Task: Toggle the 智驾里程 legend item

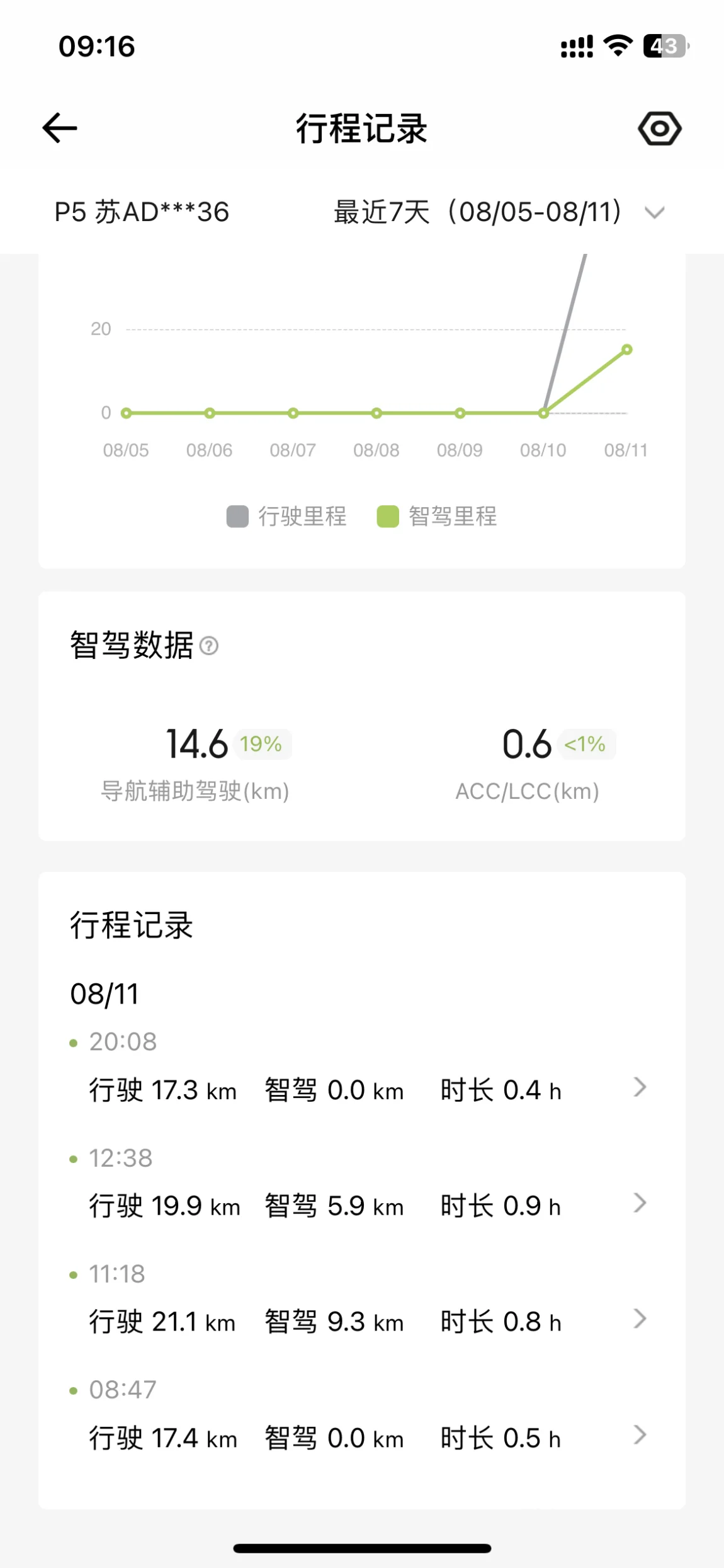Action: click(437, 516)
